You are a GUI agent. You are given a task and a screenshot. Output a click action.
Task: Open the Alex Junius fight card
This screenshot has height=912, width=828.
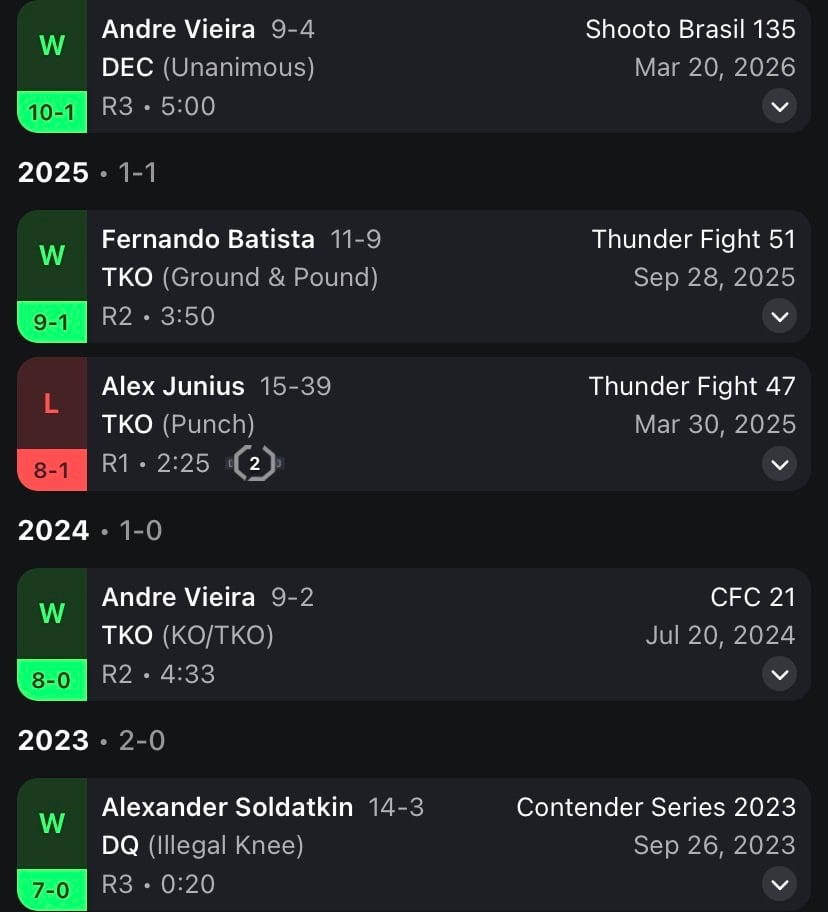click(x=413, y=424)
